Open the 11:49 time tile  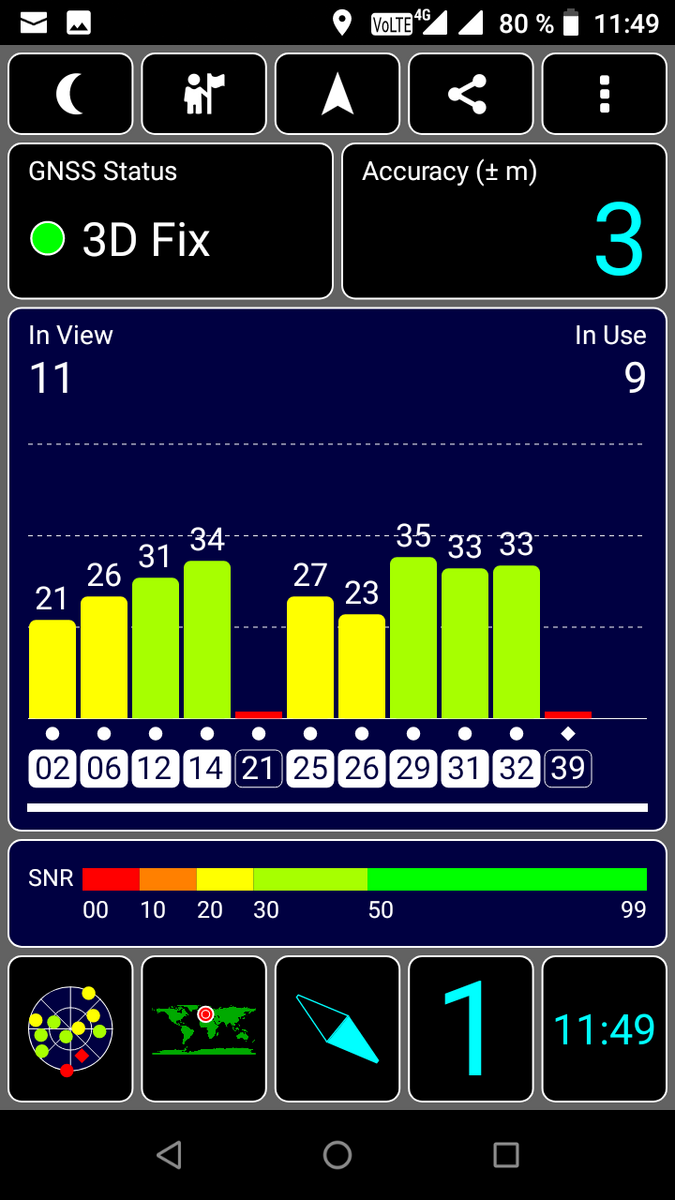(604, 1029)
